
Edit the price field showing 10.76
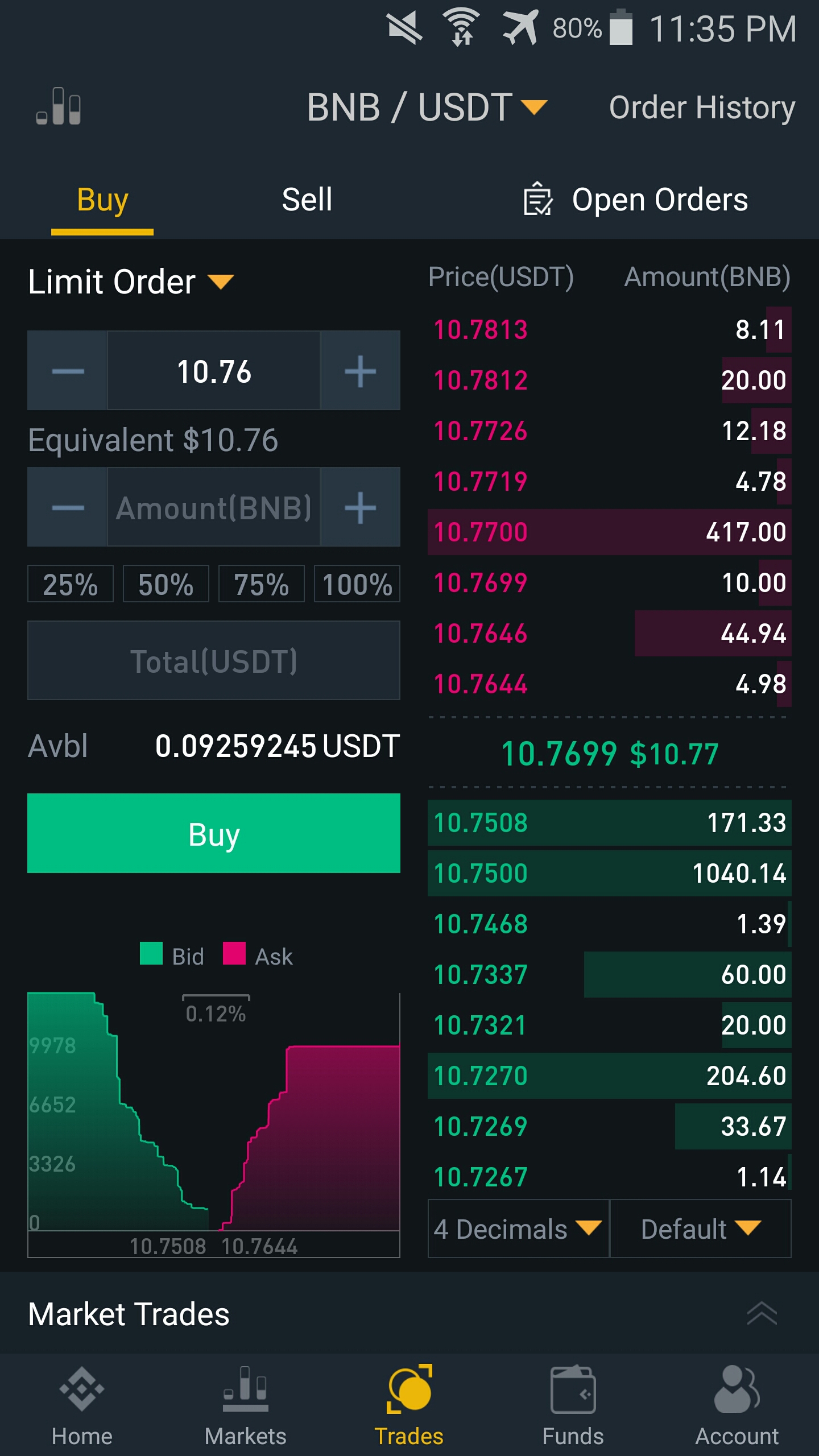[214, 371]
